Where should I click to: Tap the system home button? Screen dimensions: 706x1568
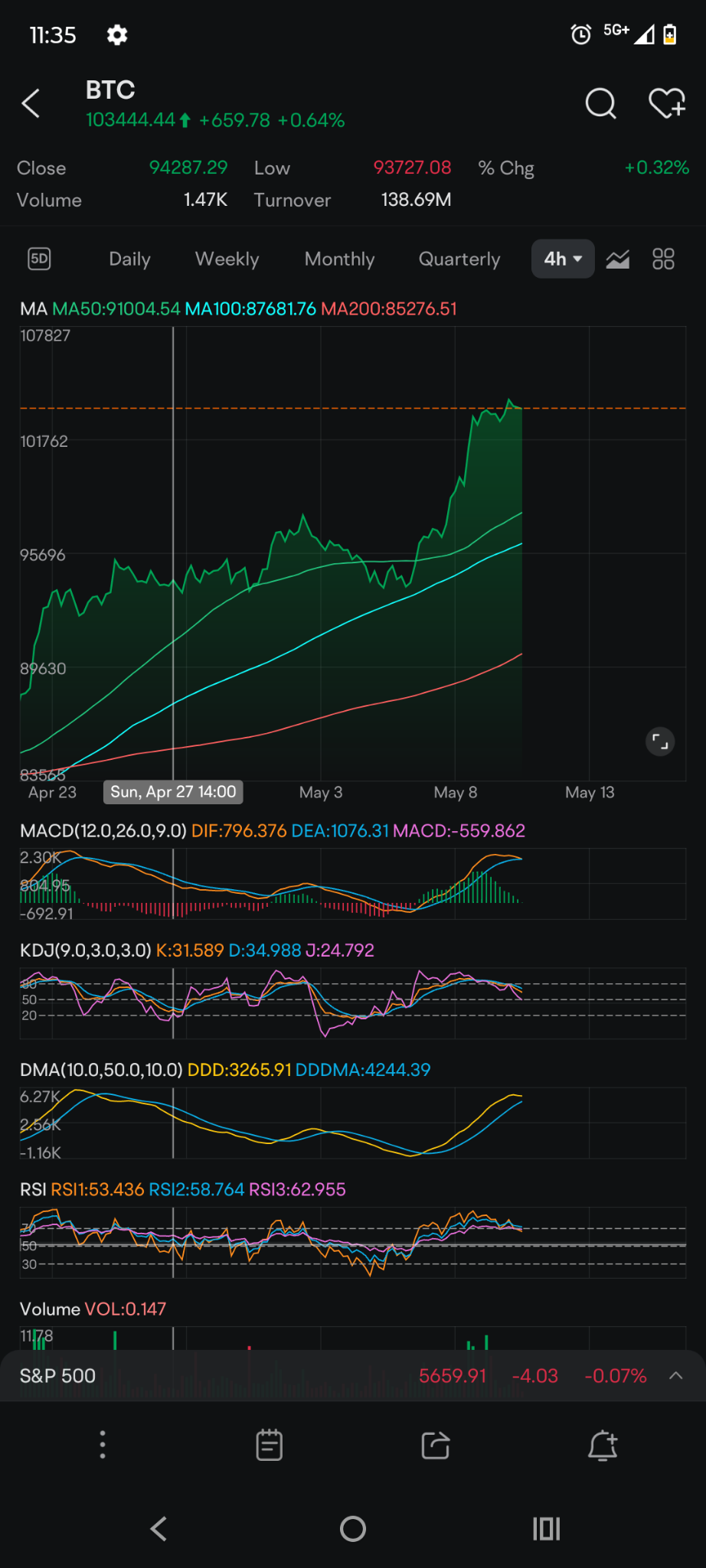[353, 1529]
